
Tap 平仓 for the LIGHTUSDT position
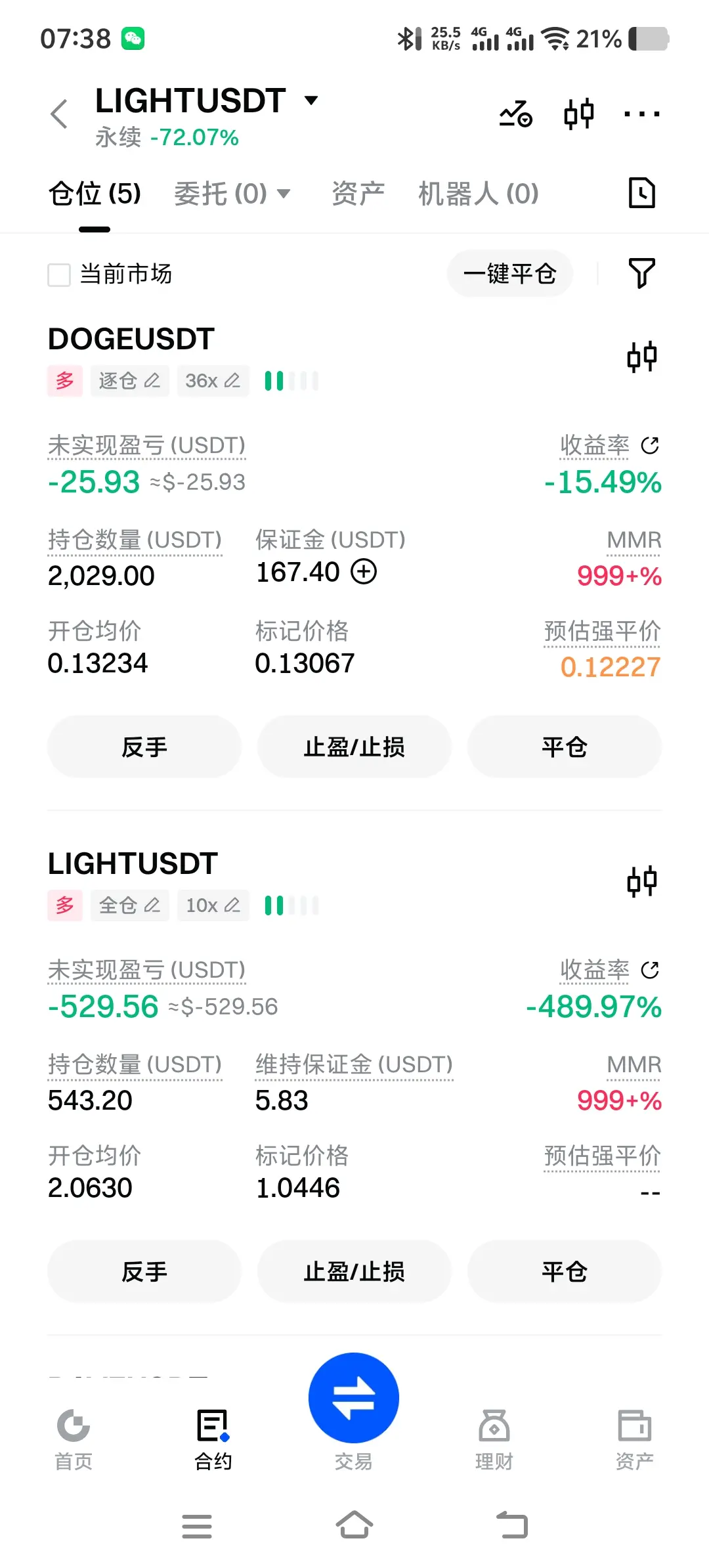tap(564, 1271)
